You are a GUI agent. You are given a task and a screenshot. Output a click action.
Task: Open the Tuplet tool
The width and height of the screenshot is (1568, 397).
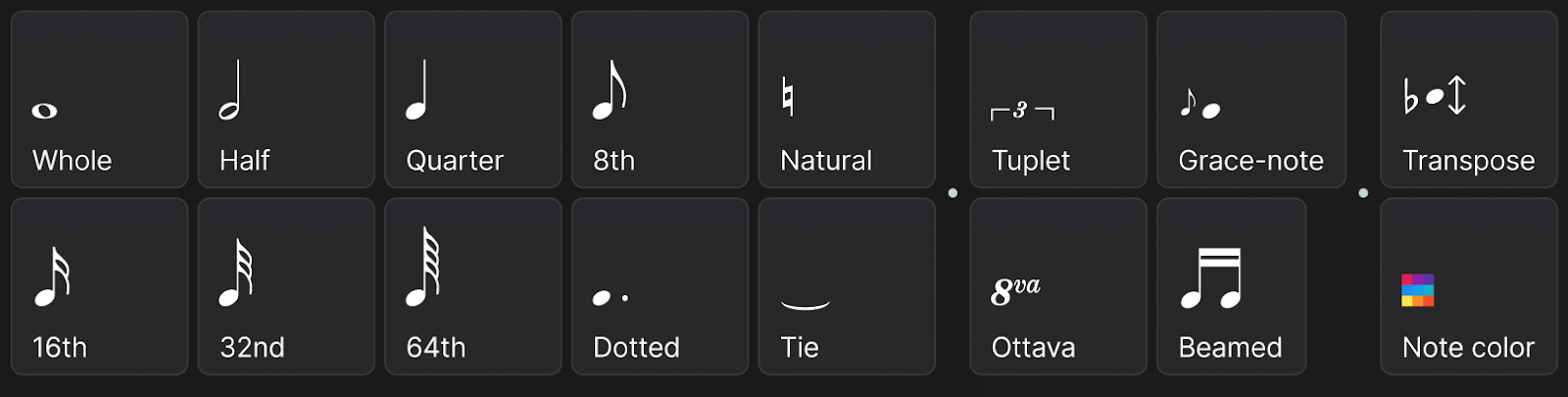(1057, 99)
